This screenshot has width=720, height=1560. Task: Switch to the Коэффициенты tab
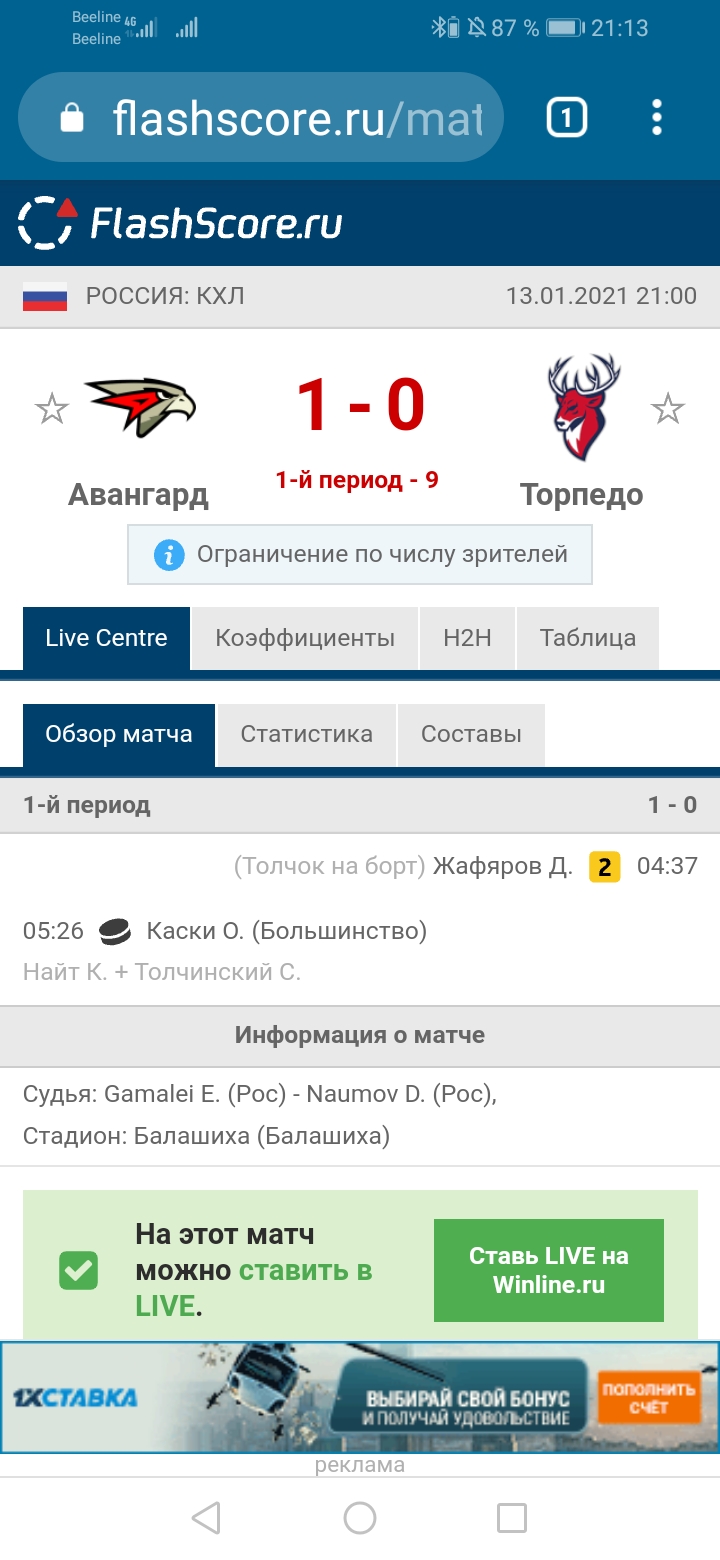pos(305,638)
